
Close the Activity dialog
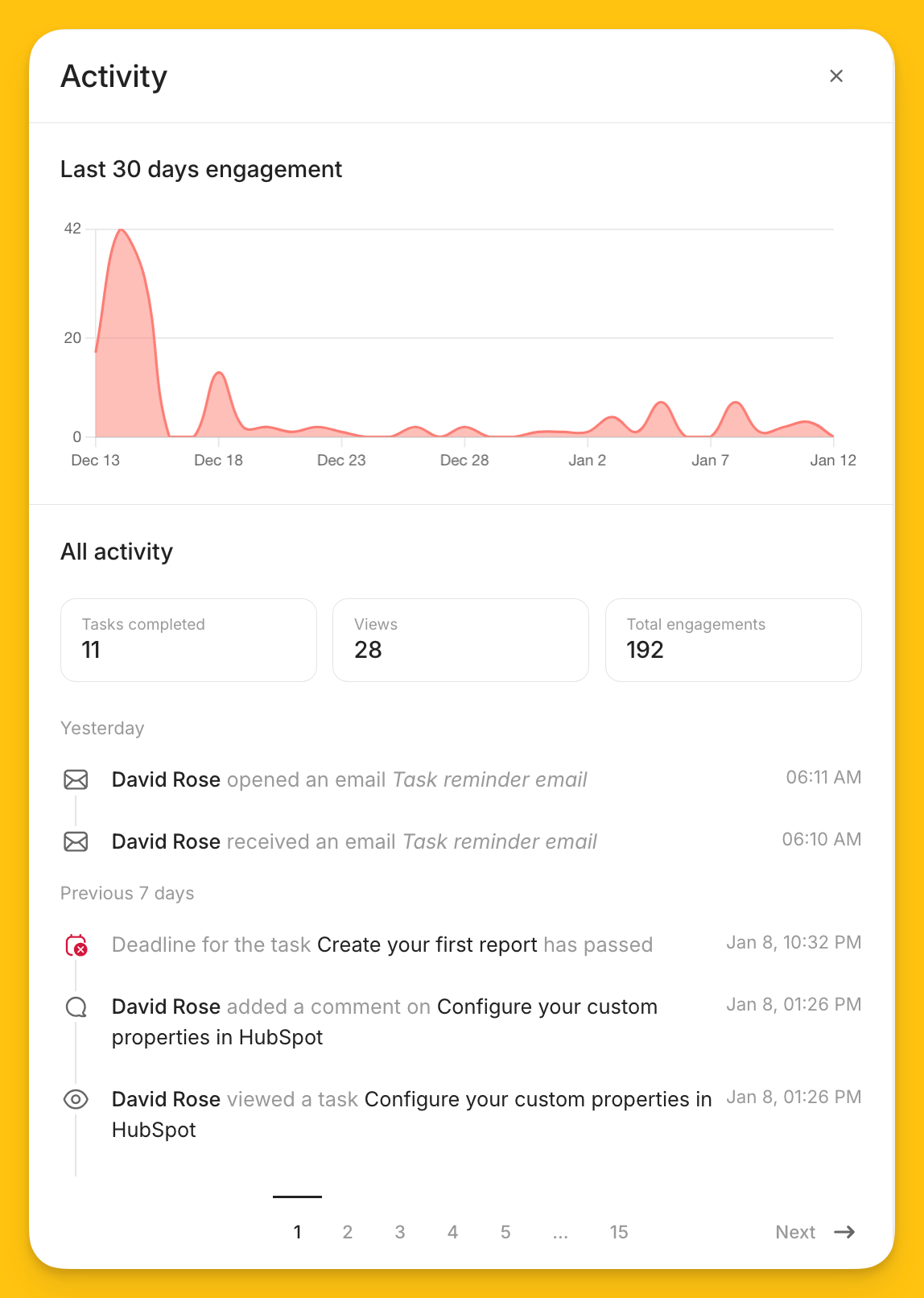coord(836,76)
